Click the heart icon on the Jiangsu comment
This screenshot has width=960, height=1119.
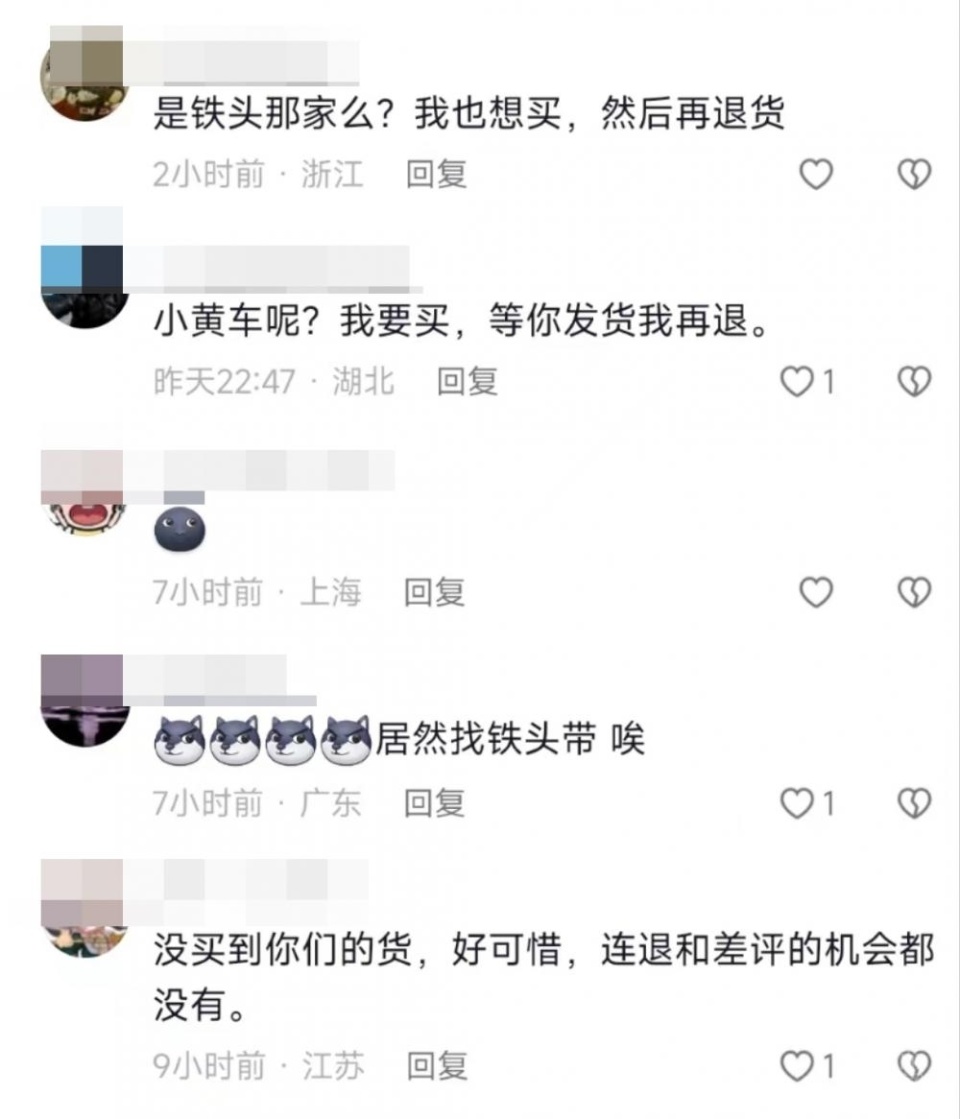pos(801,1066)
